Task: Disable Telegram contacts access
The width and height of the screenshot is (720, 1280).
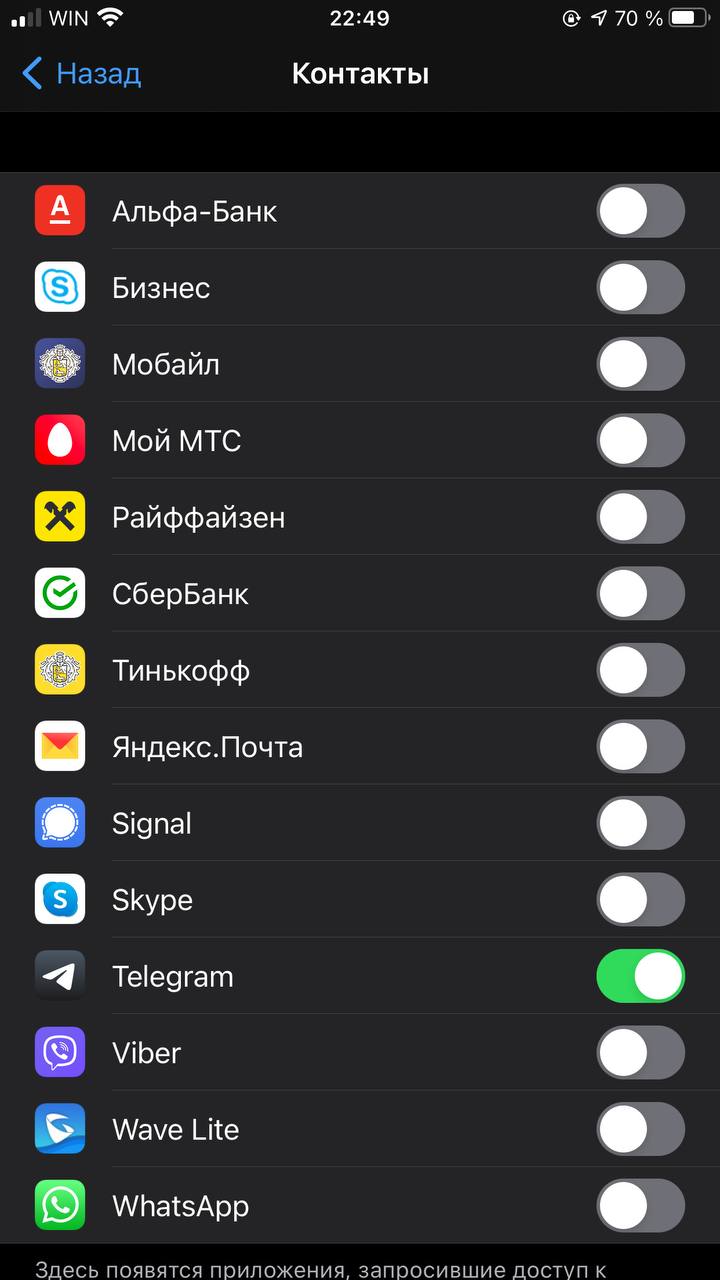Action: [x=641, y=976]
